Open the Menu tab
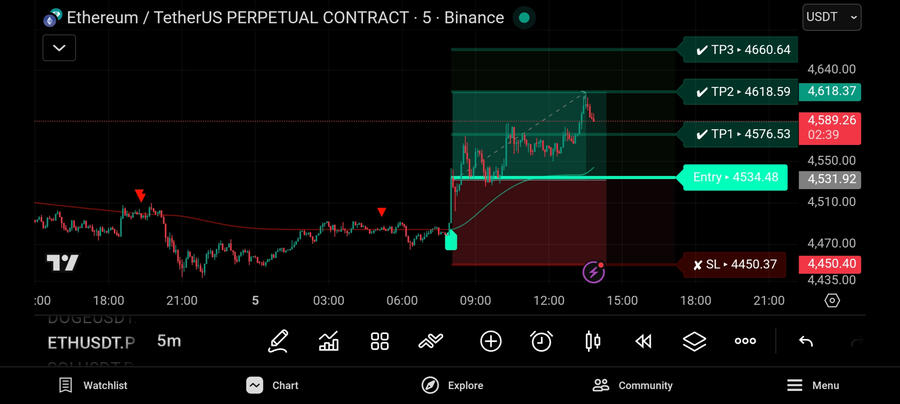Viewport: 900px width, 404px height. coord(812,385)
